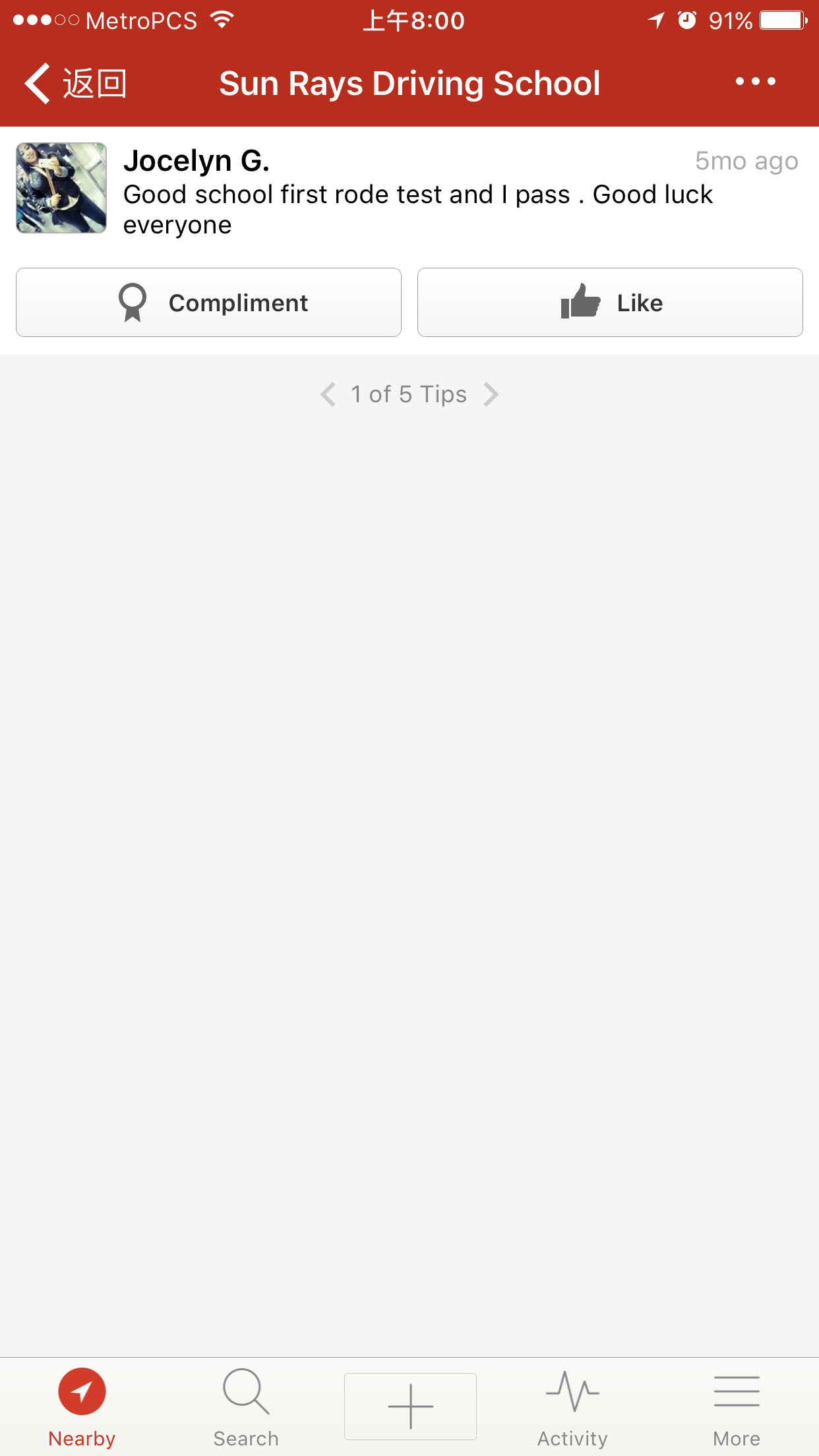Open Jocelyn G.'s profile photo
819x1456 pixels.
coord(61,188)
